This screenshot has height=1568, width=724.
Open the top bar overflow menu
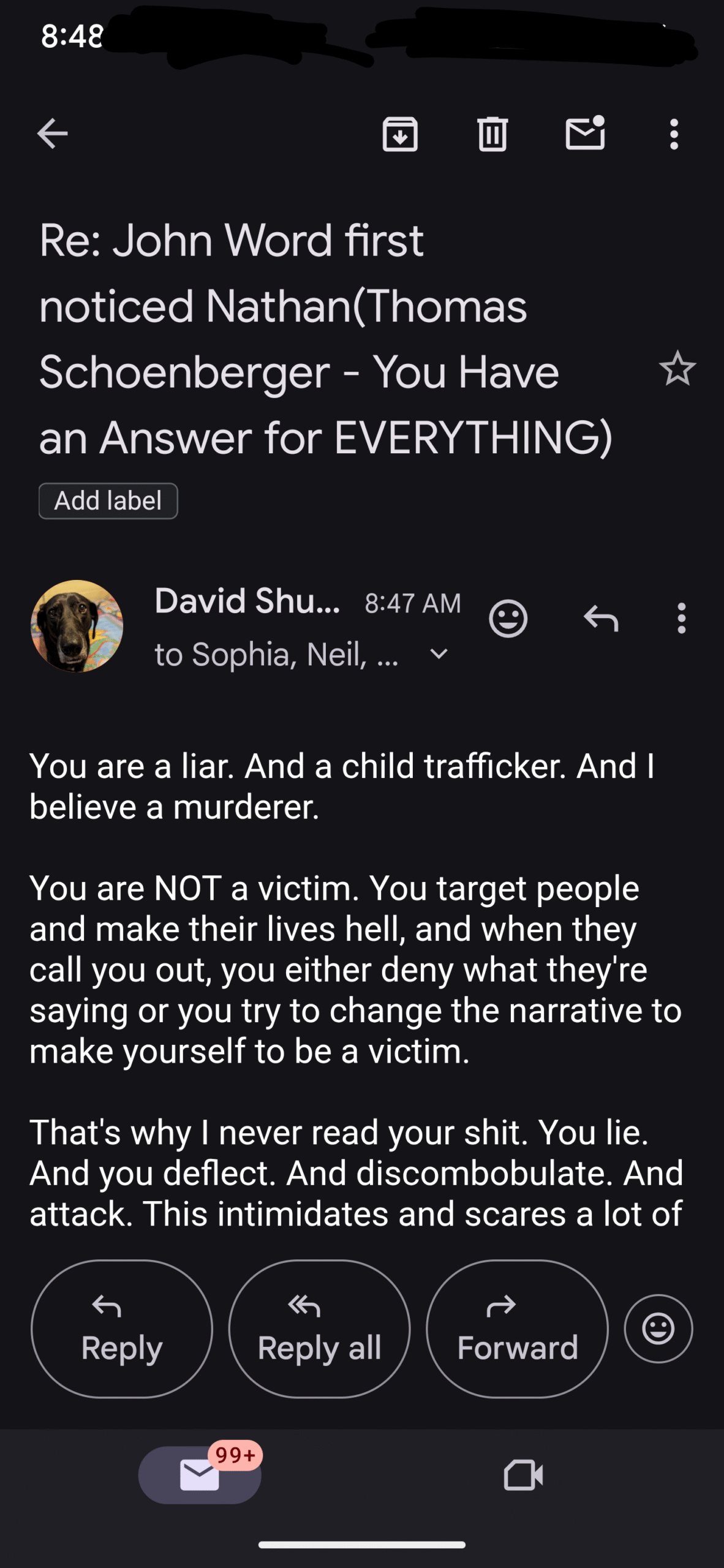pos(674,134)
